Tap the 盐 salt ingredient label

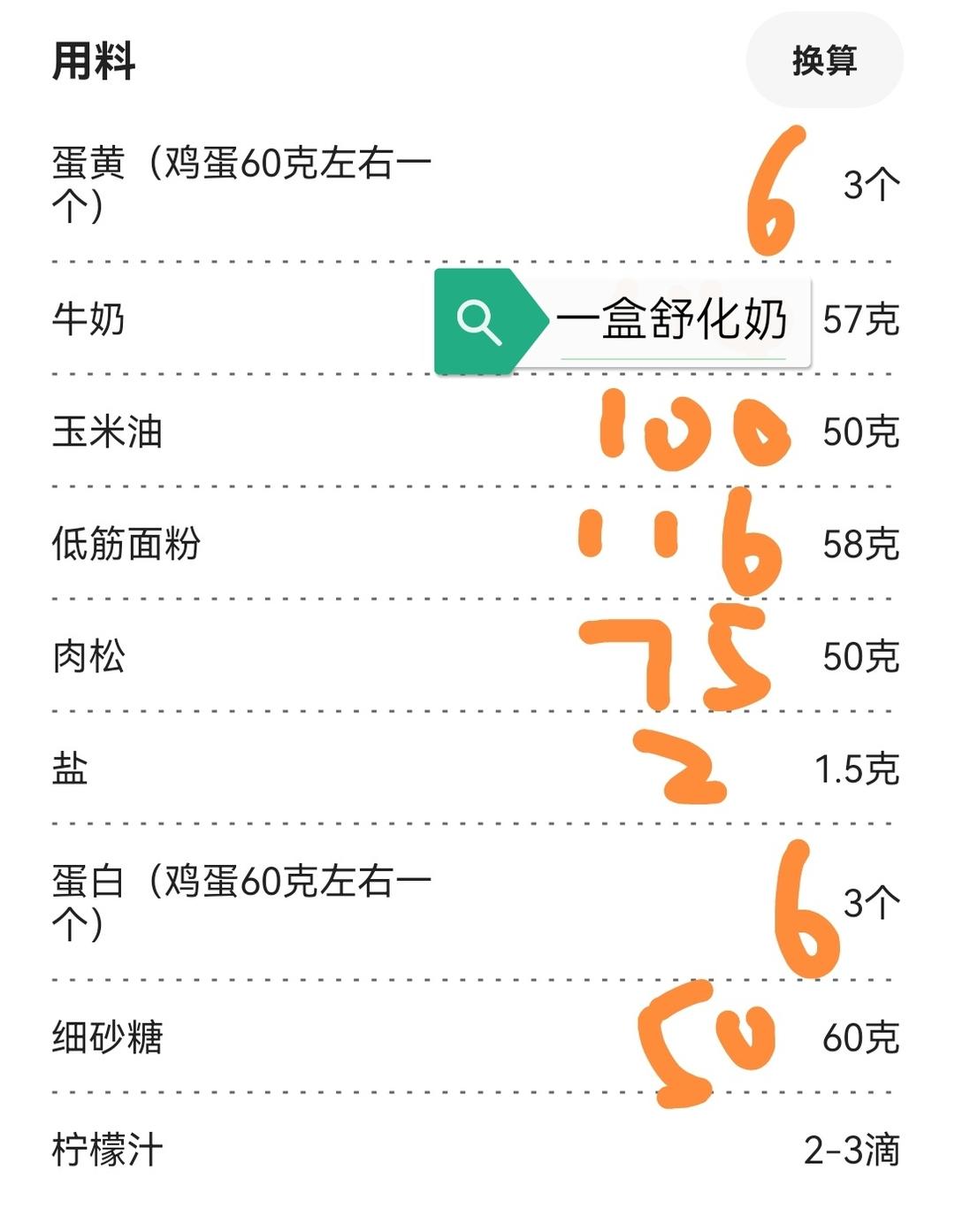pyautogui.click(x=66, y=771)
